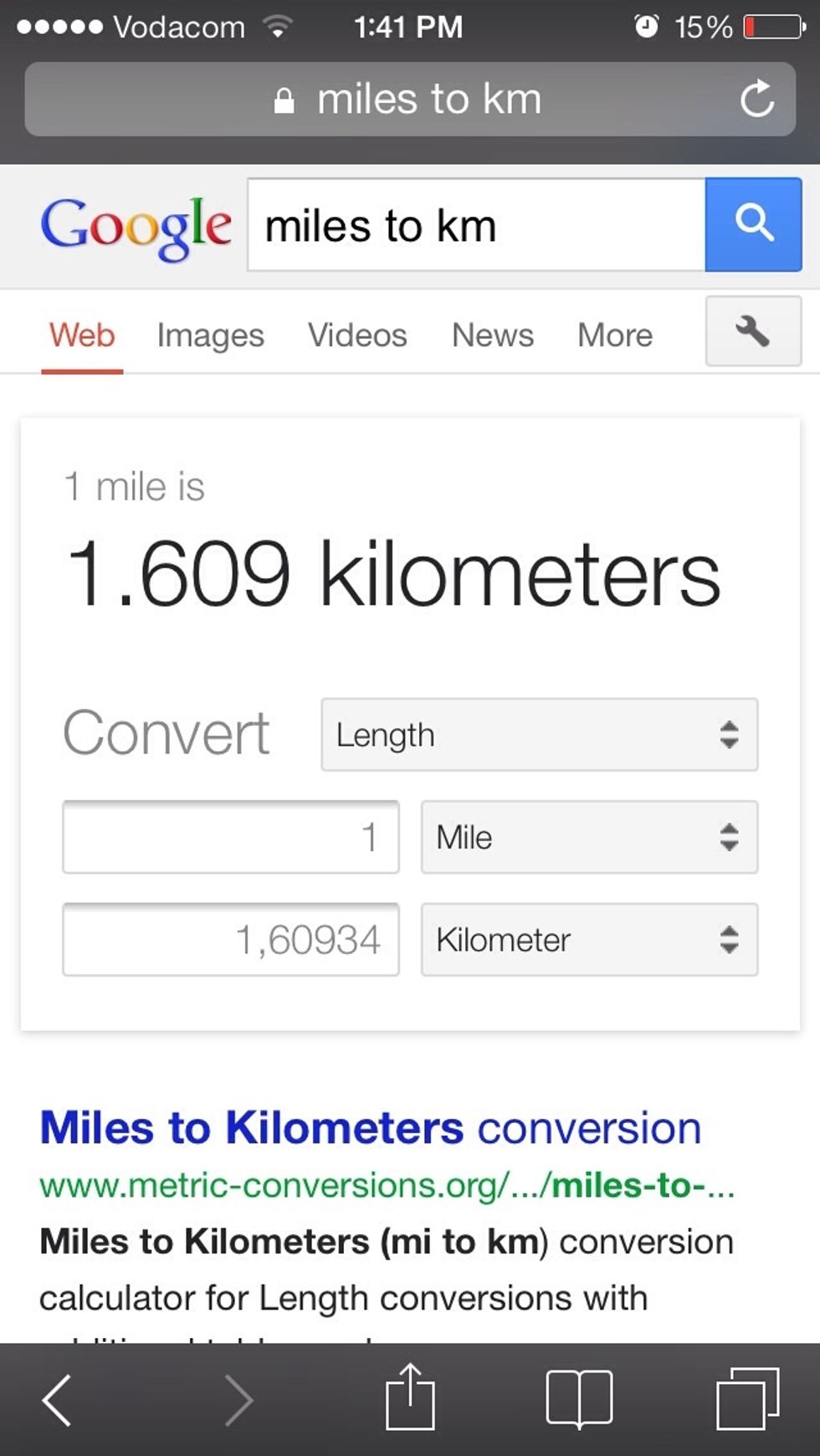This screenshot has width=820, height=1456.
Task: Open Safari bookmarks
Action: click(579, 1397)
